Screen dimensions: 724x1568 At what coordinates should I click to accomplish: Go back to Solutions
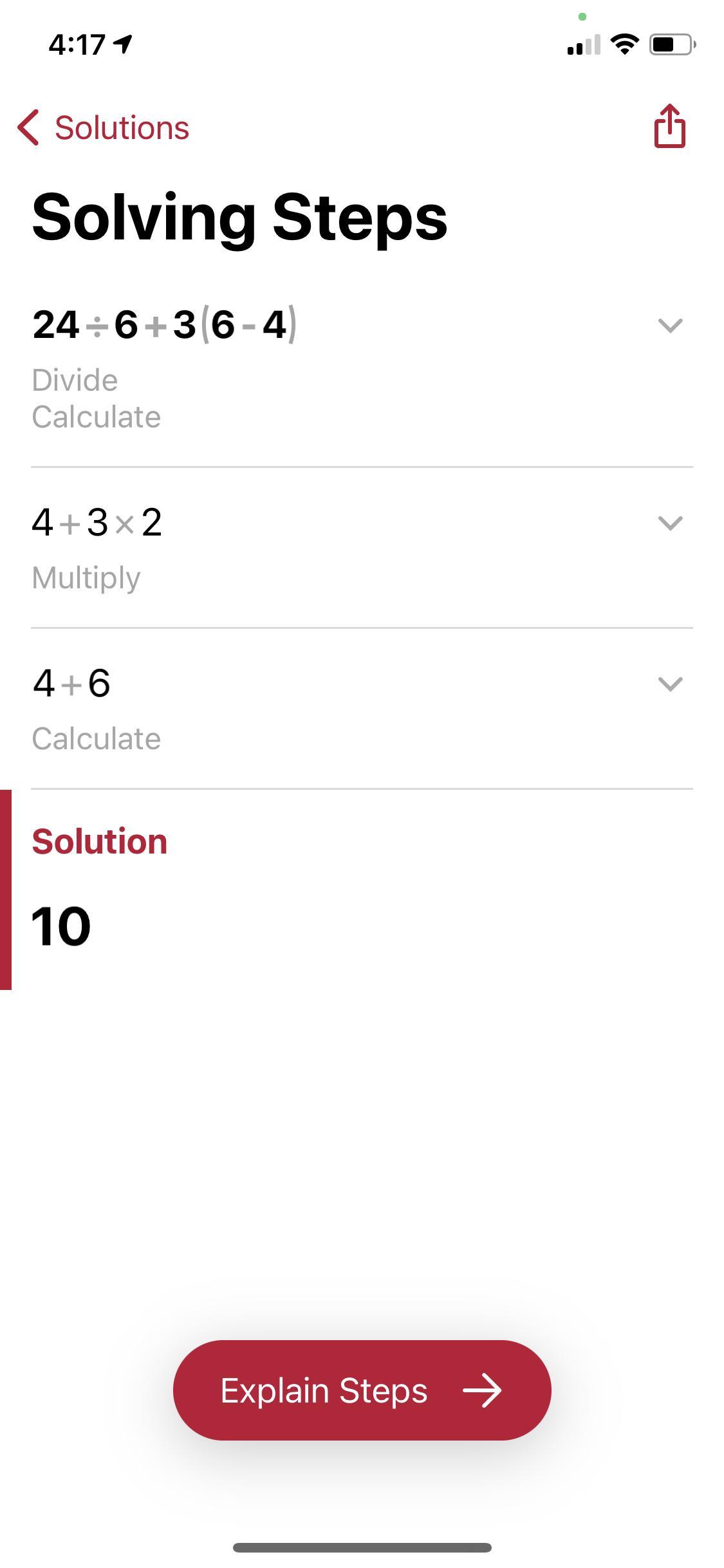pos(103,127)
